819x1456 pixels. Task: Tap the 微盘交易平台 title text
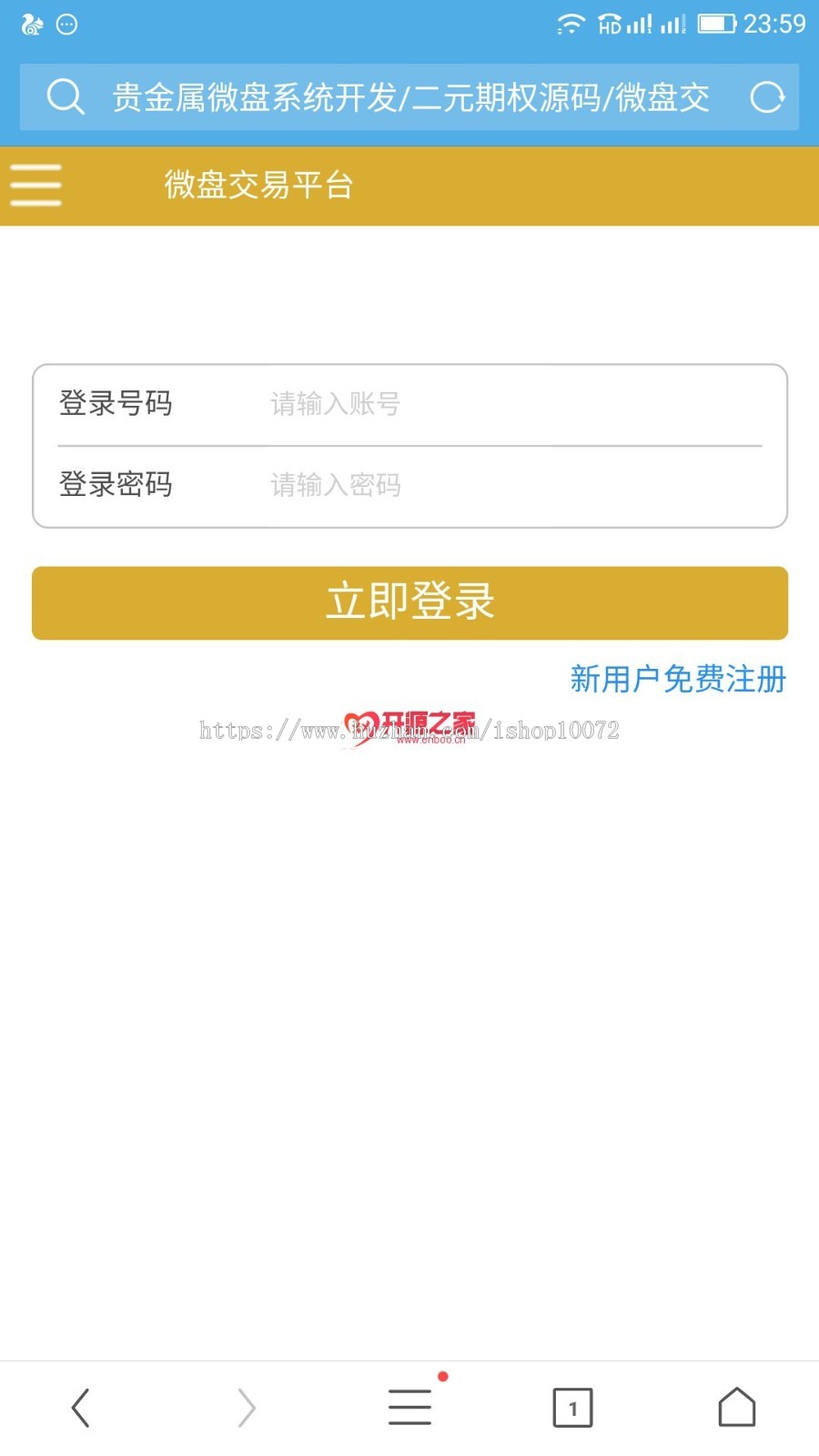259,184
